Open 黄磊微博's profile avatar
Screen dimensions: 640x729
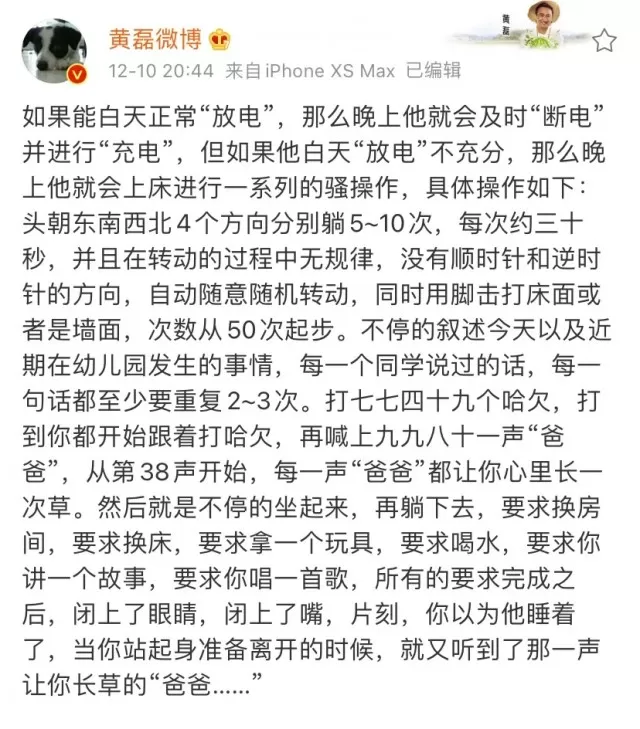click(54, 52)
